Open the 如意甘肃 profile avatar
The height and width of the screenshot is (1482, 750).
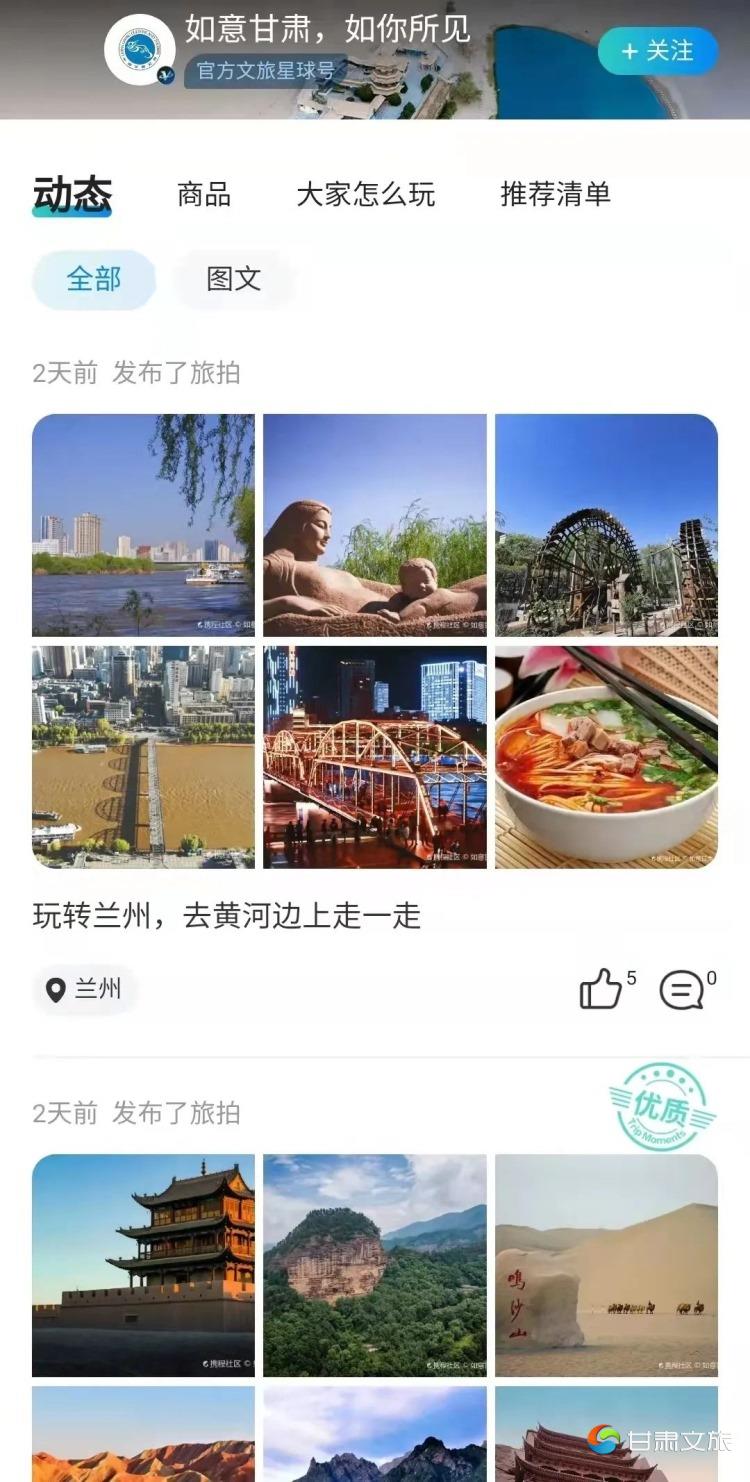140,50
